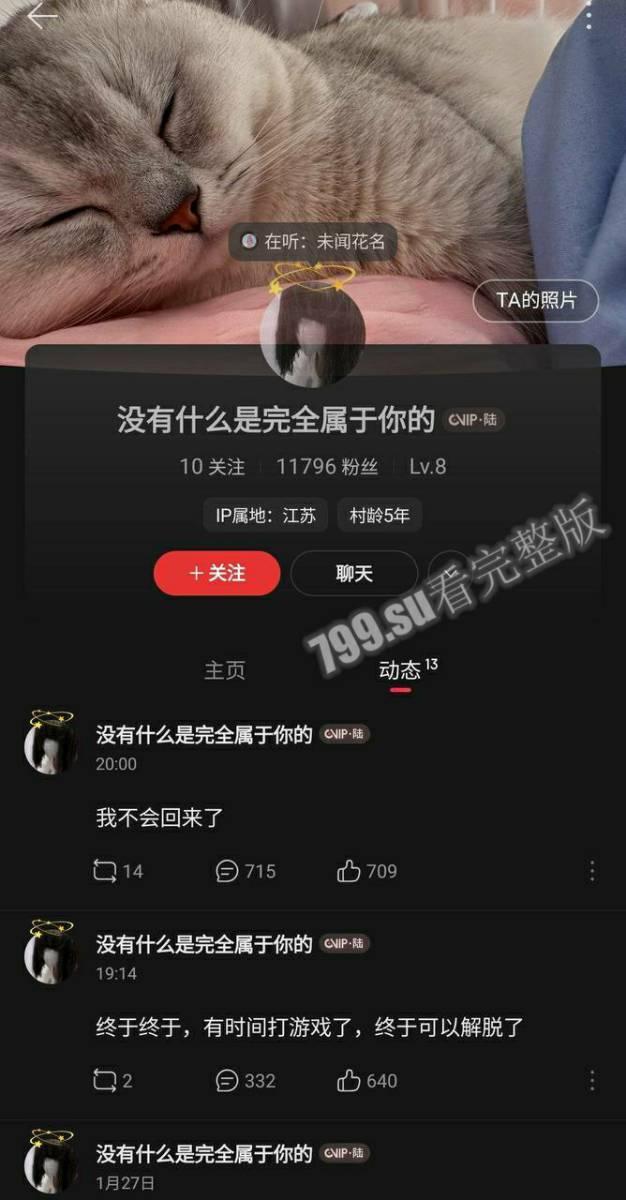View the 10 关注 following list
This screenshot has height=1200, width=626.
212,466
